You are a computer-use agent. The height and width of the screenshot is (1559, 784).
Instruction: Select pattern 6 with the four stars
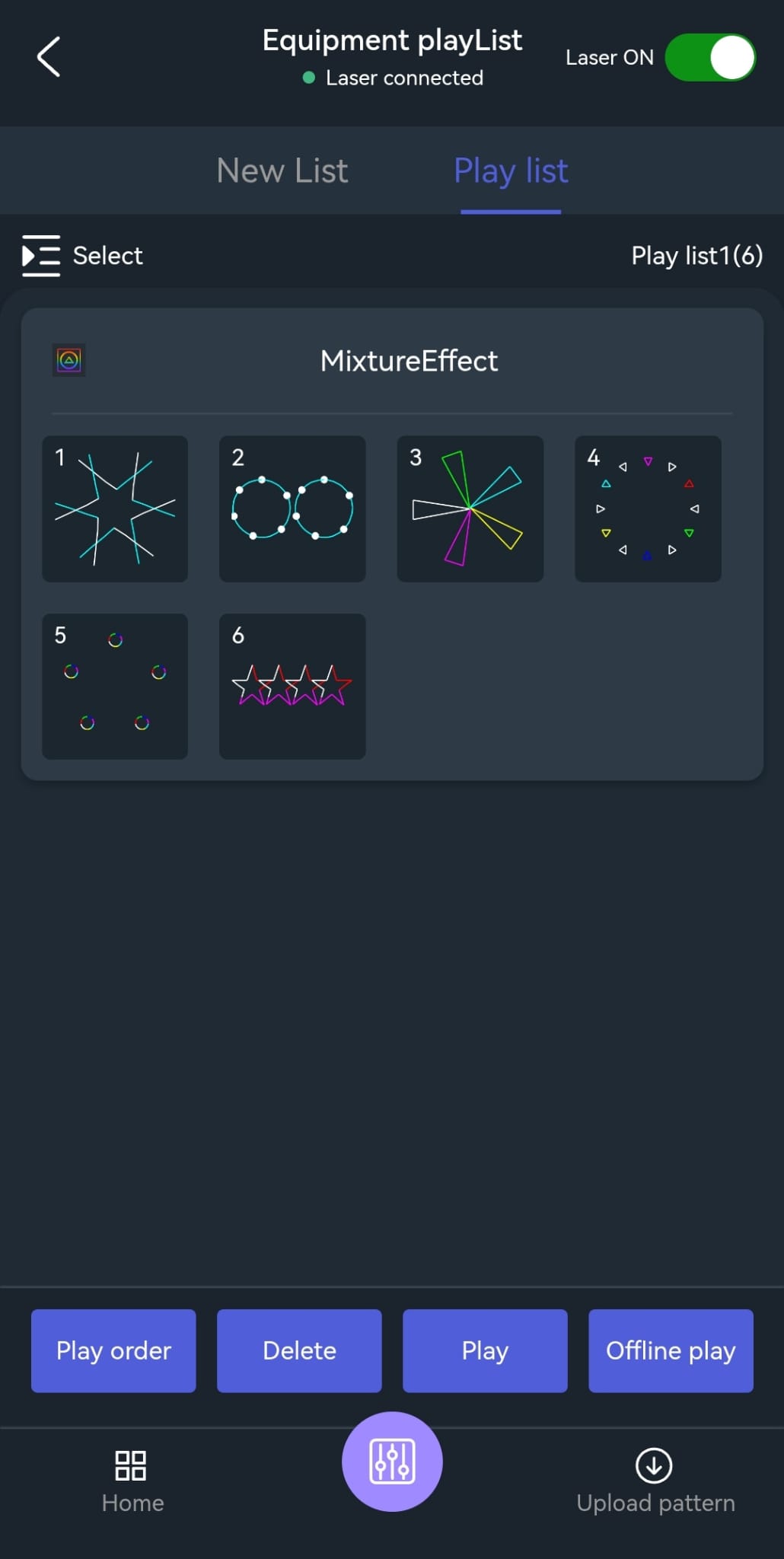[292, 686]
